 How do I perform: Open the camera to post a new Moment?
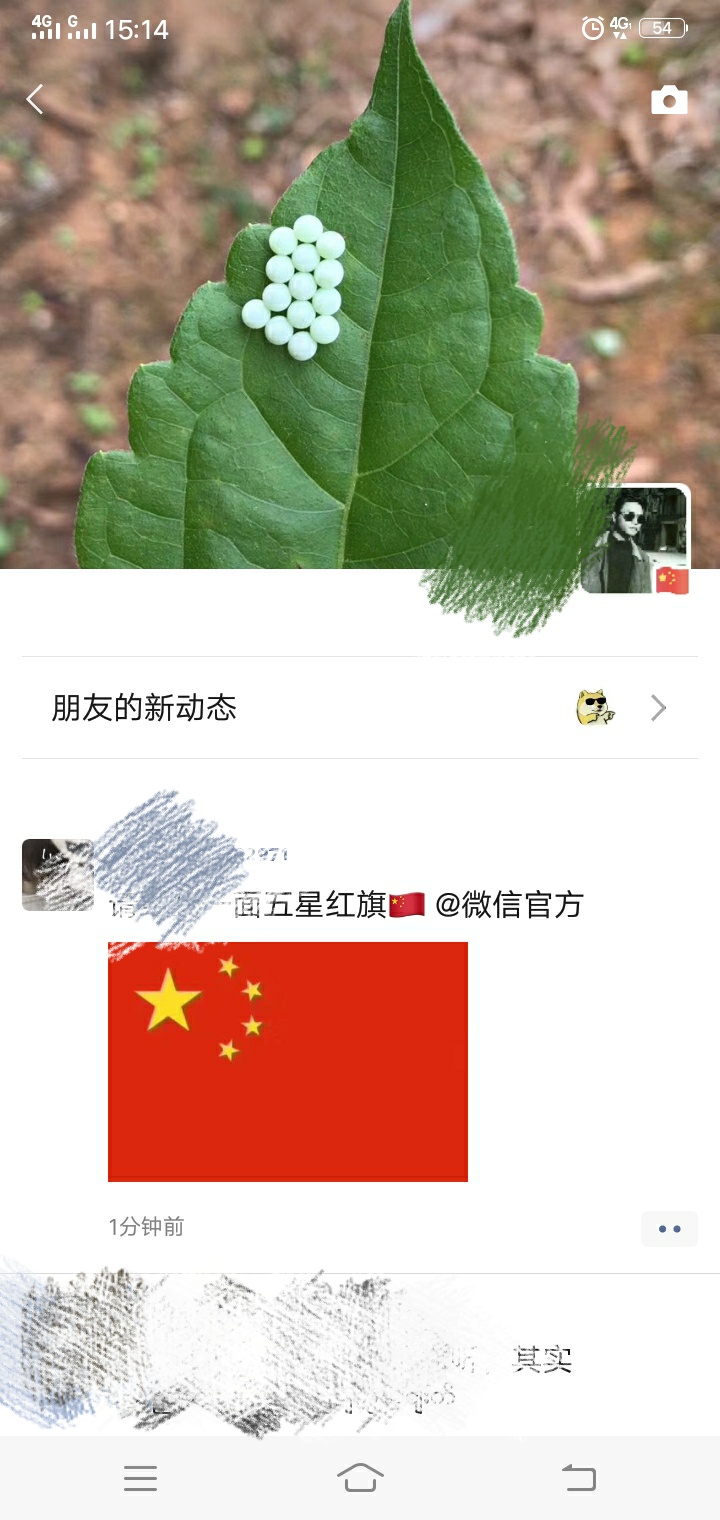click(x=667, y=99)
